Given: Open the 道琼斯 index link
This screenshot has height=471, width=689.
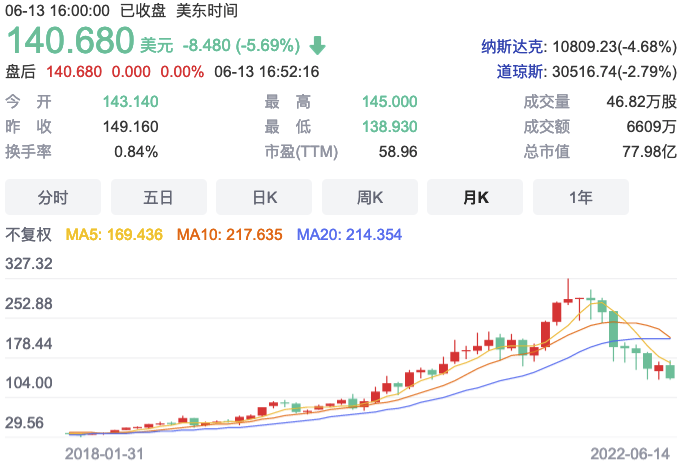Looking at the screenshot, I should 519,72.
